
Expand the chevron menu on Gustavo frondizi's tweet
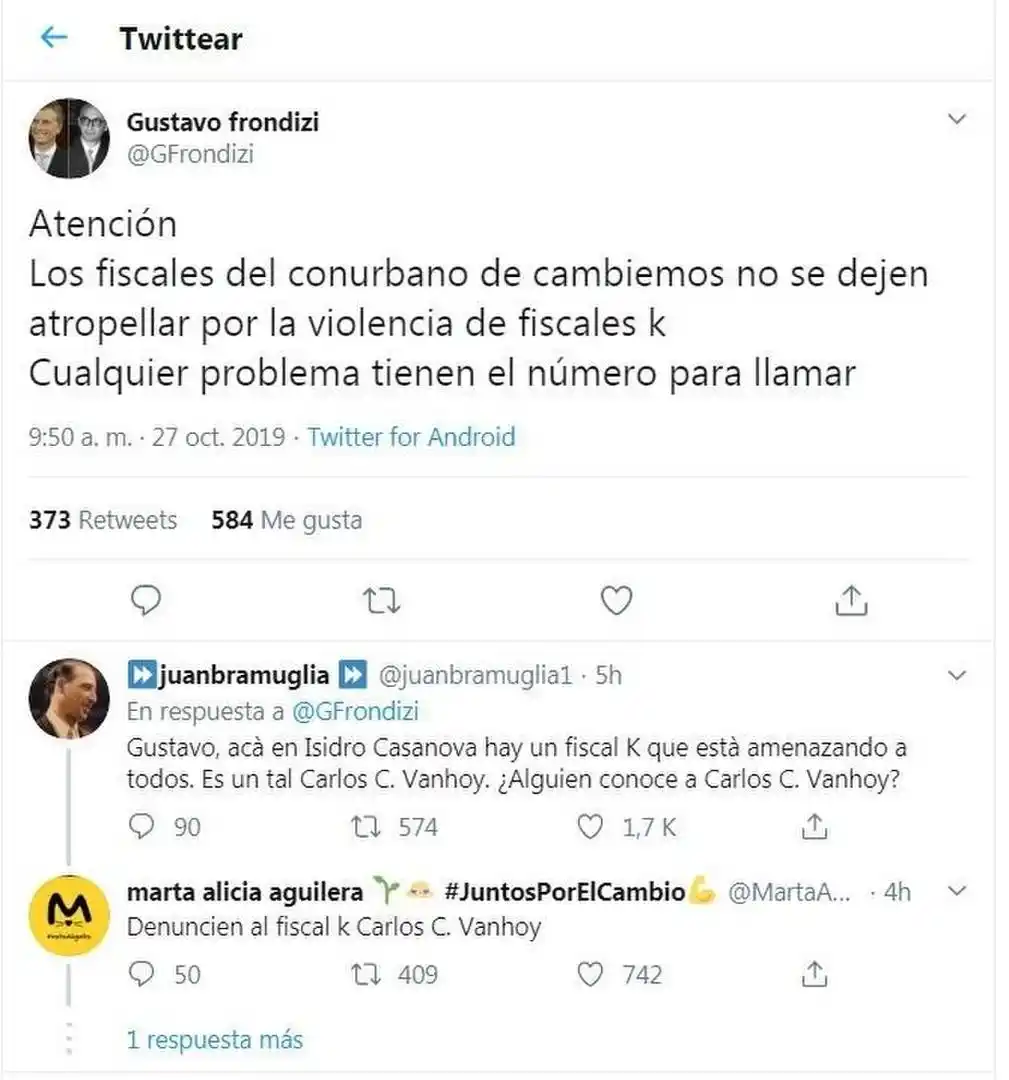pyautogui.click(x=956, y=119)
